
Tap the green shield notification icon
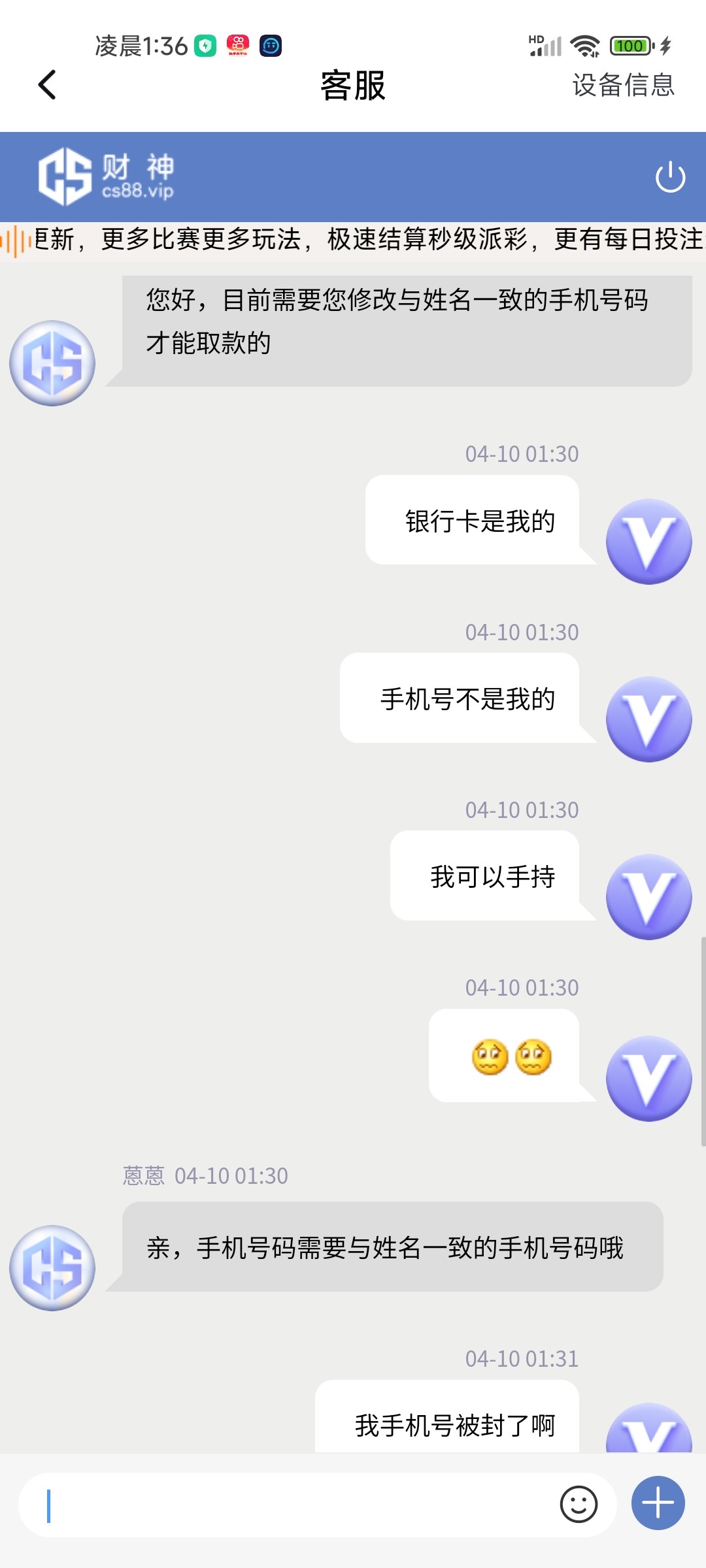click(205, 46)
